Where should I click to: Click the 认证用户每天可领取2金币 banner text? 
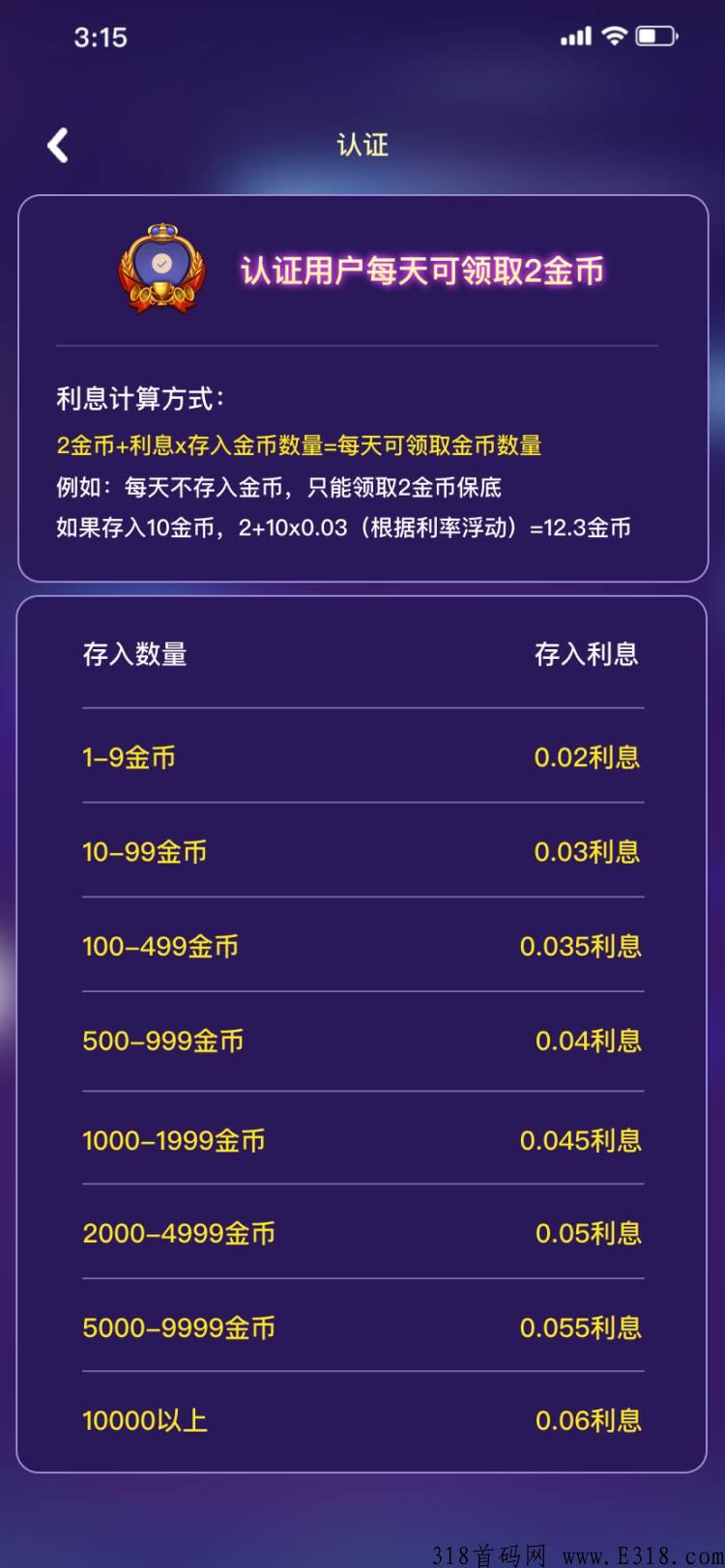pyautogui.click(x=423, y=271)
